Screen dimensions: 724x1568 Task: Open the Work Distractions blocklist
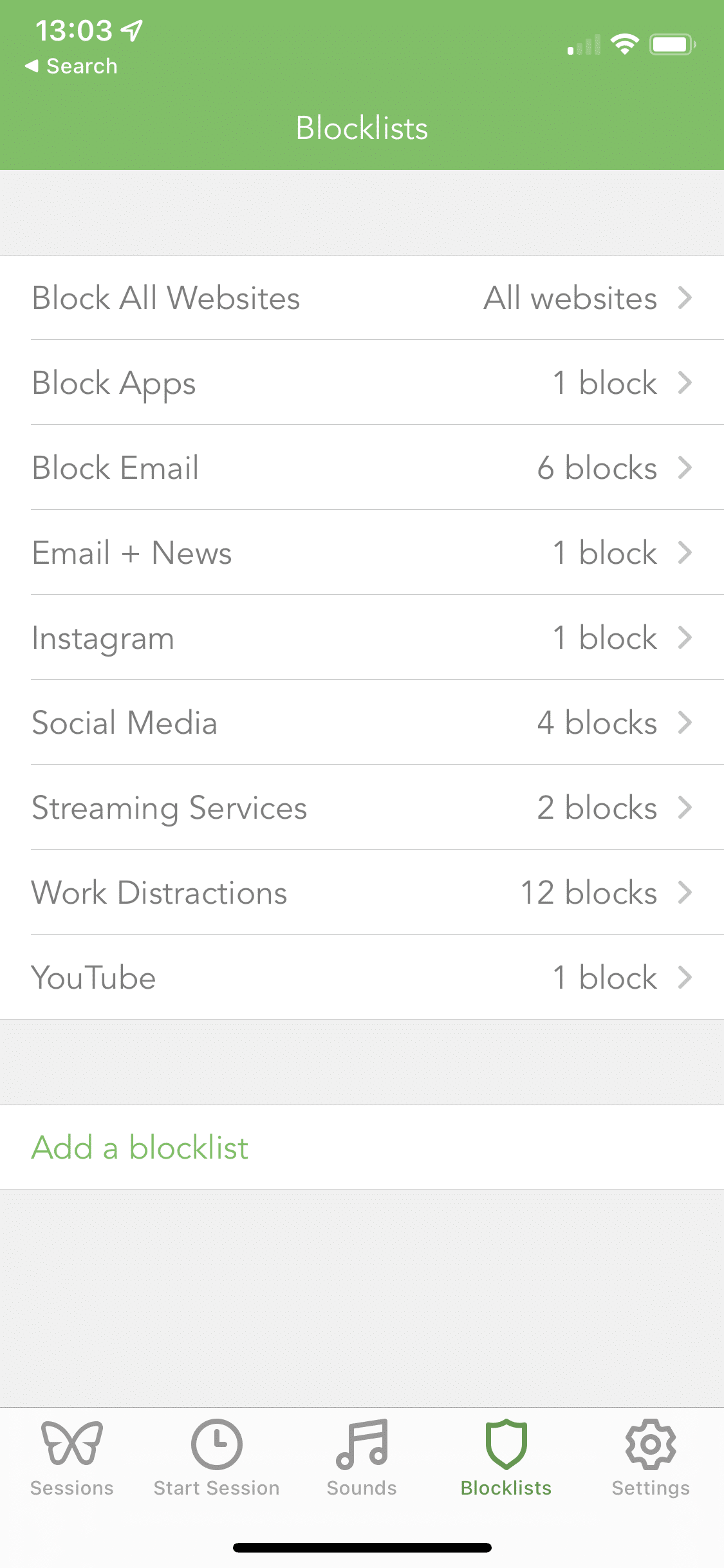[x=362, y=893]
